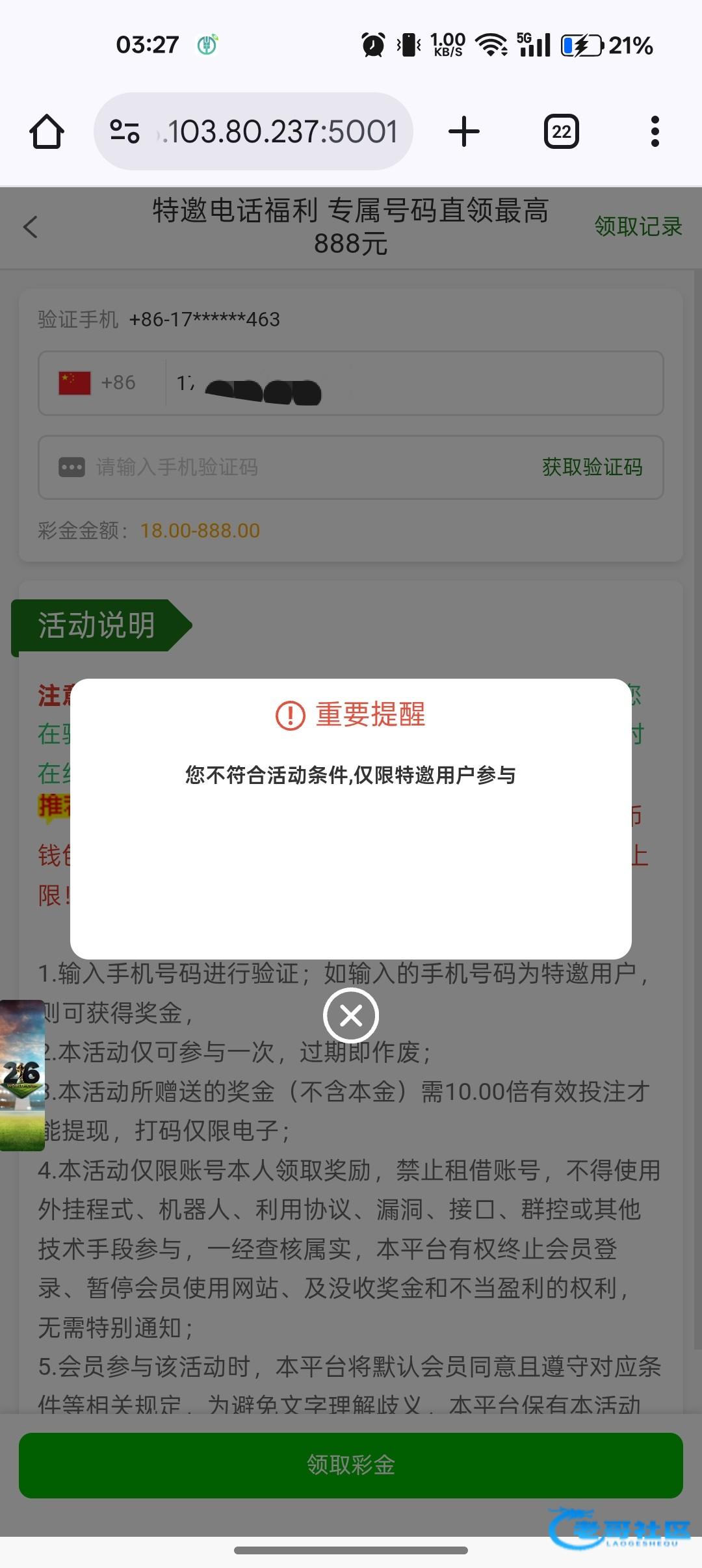
Task: Tap the green 领取彩金 button
Action: (351, 1465)
